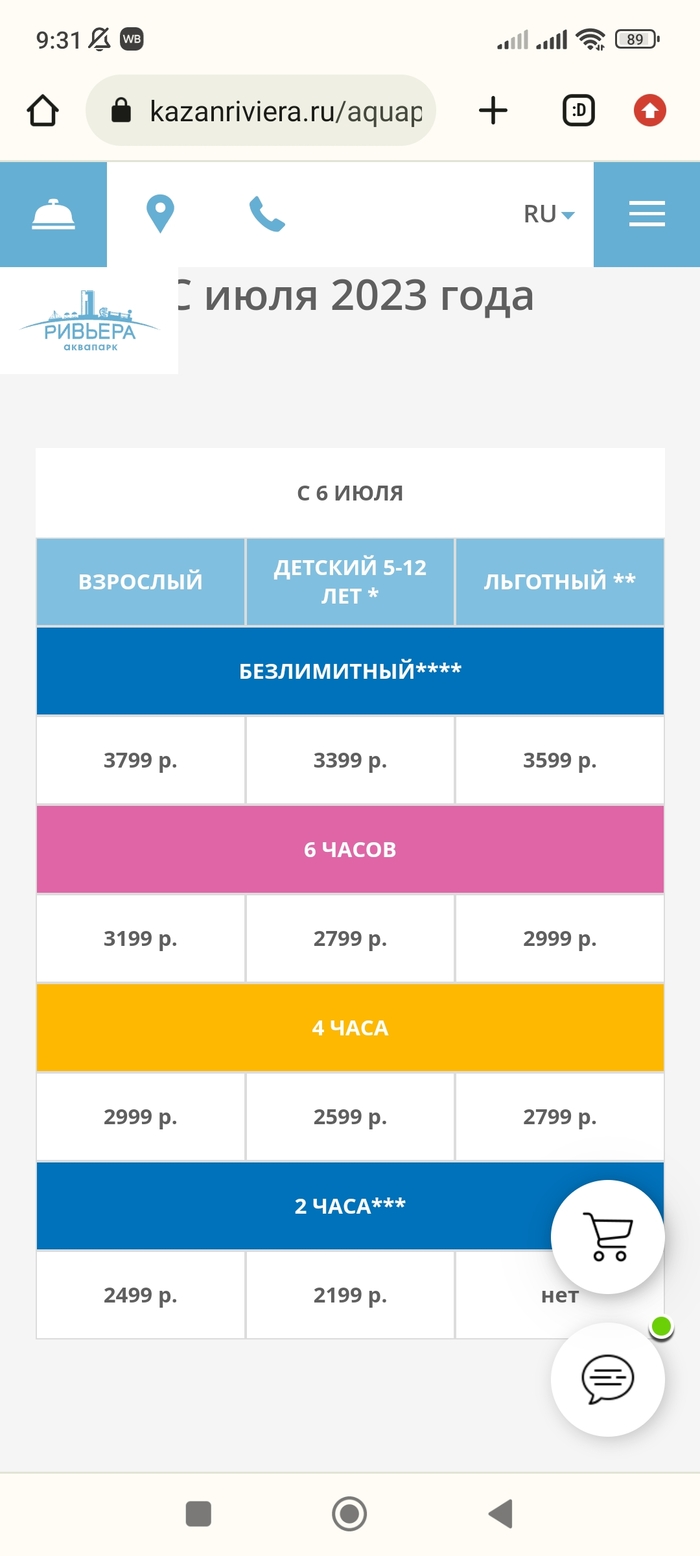700x1556 pixels.
Task: Tap the phone call icon
Action: (x=267, y=214)
